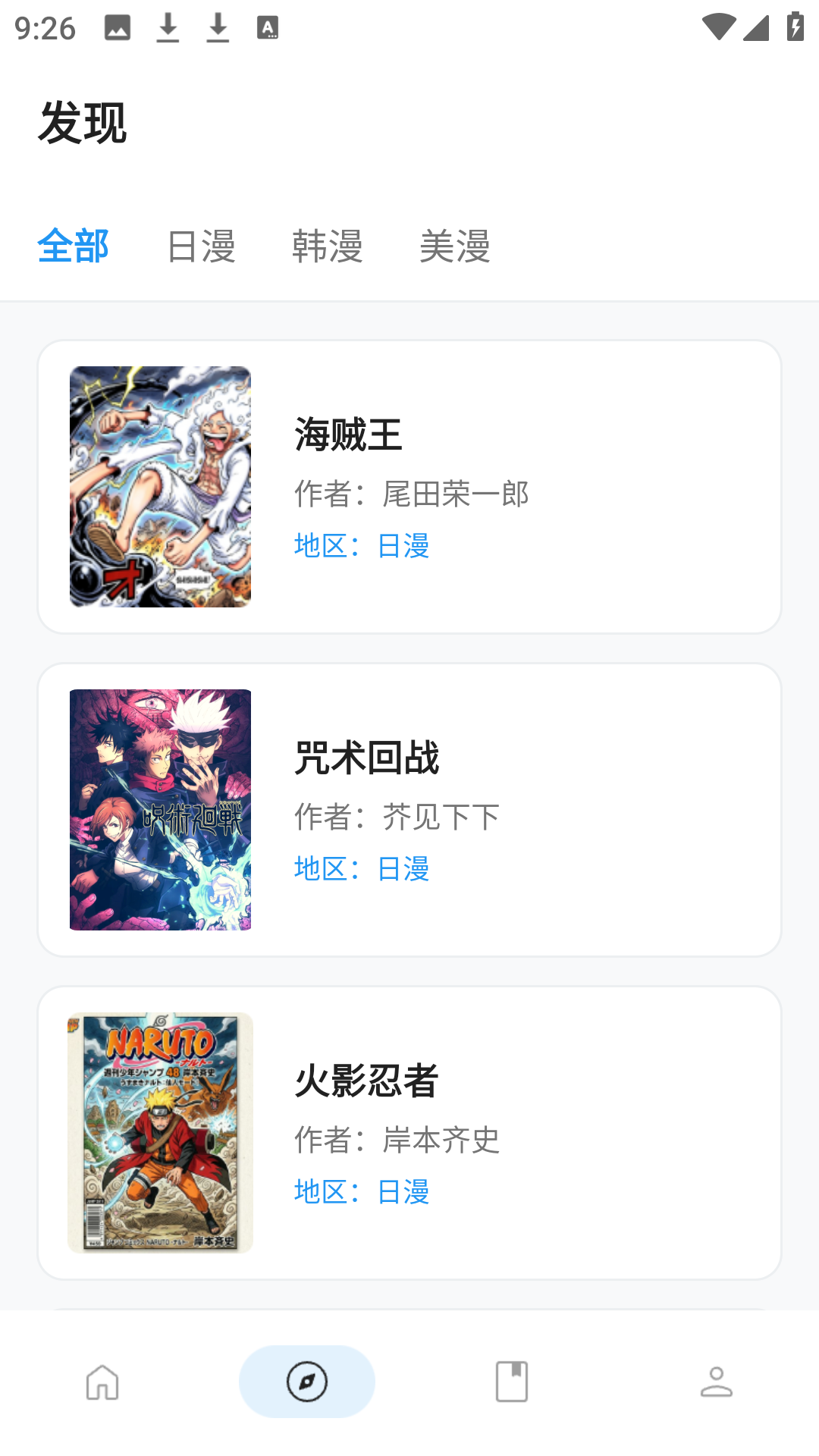The height and width of the screenshot is (1456, 819).
Task: Tap the 日漫 region link under 海贼王
Action: (x=405, y=547)
